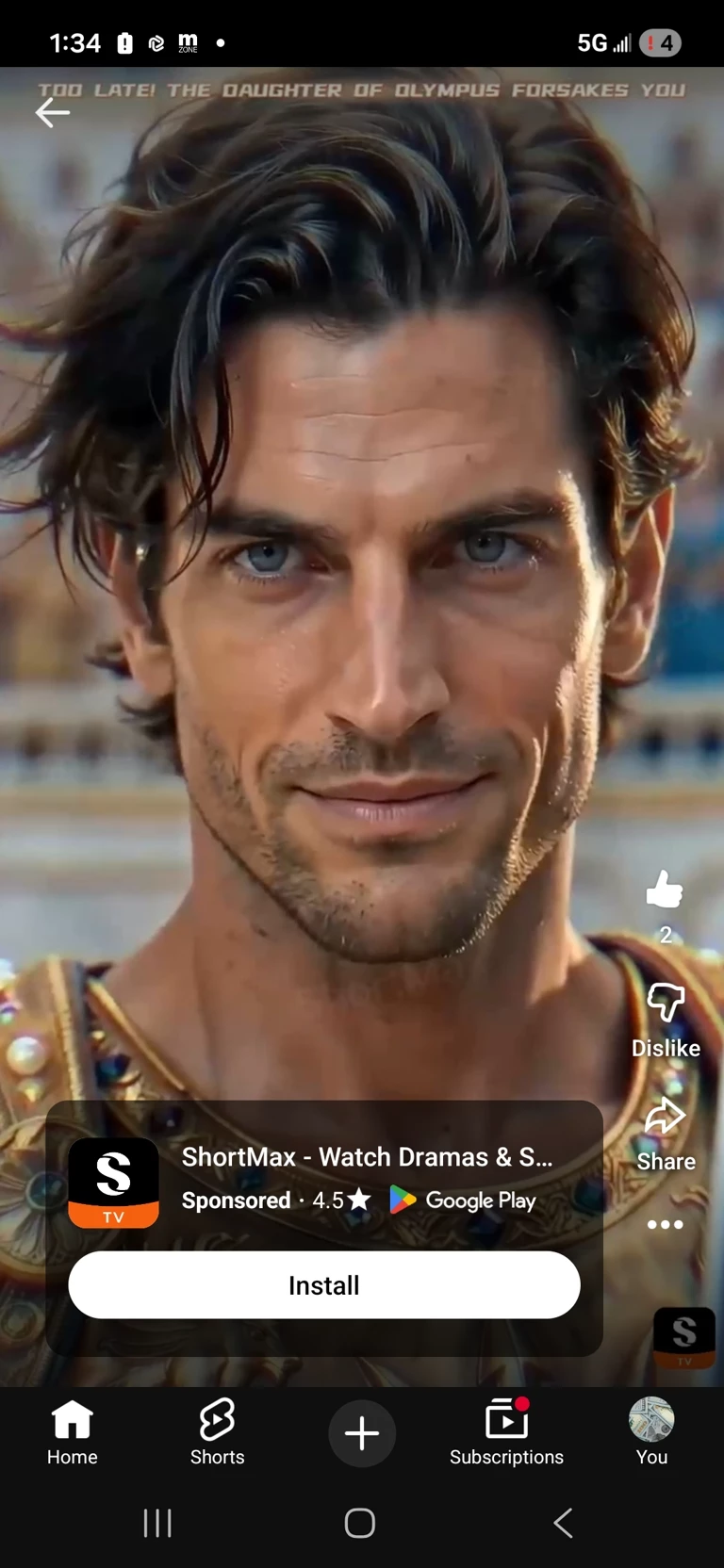This screenshot has width=724, height=1568.
Task: Open recent apps from navigation bar
Action: point(157,1523)
